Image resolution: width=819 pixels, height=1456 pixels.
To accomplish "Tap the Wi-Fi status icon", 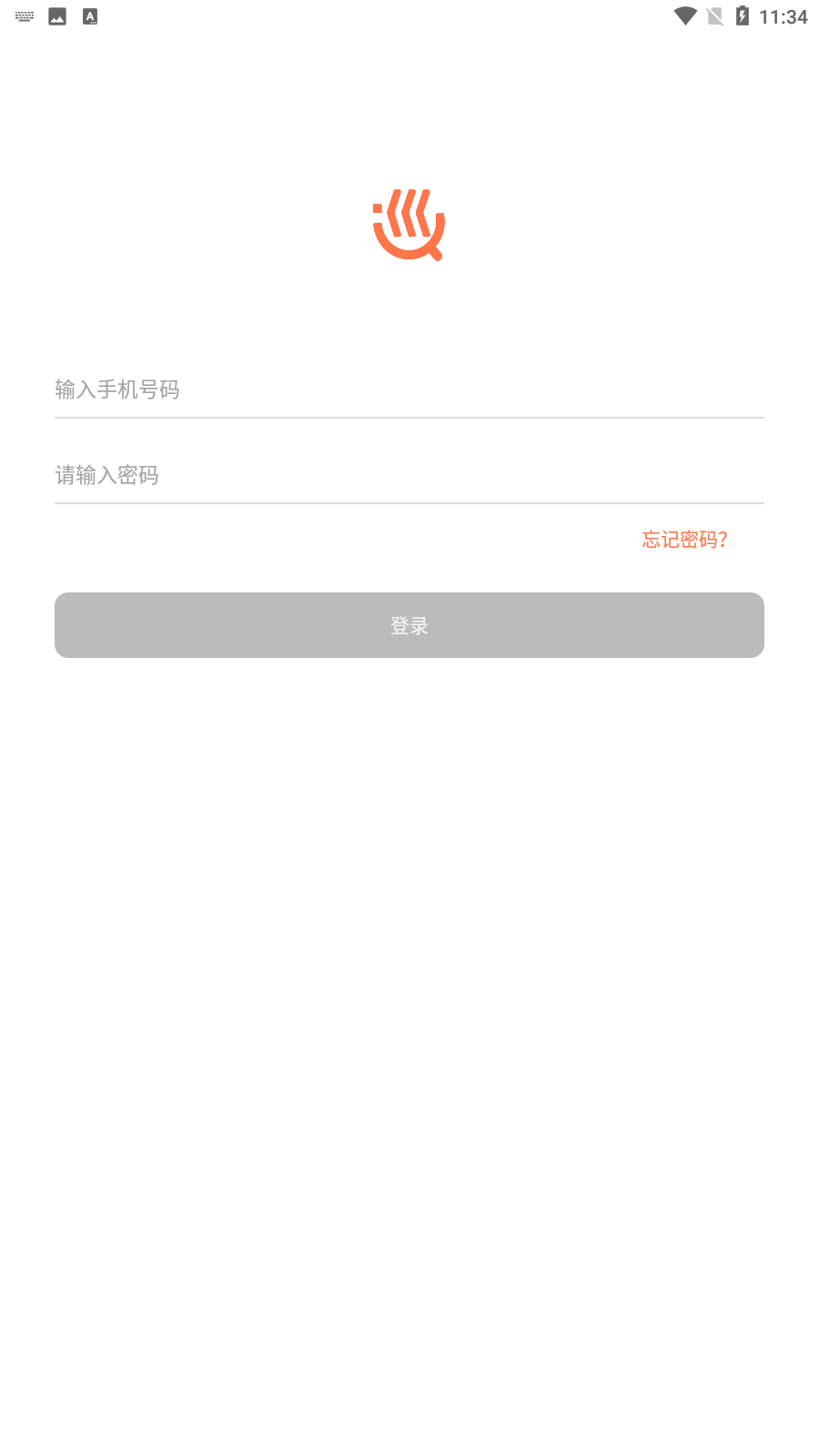I will pyautogui.click(x=684, y=15).
